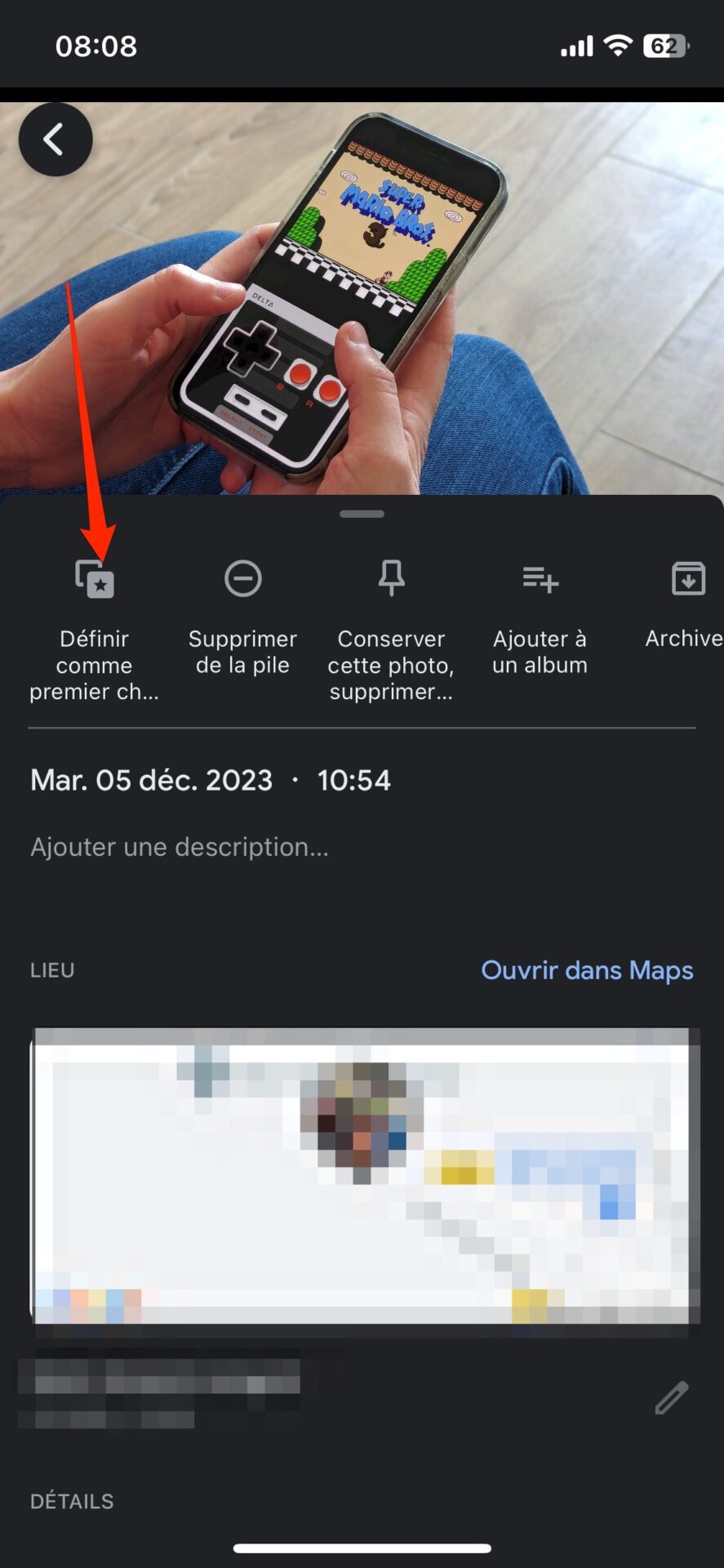This screenshot has height=1568, width=724.
Task: Open the location map preview
Action: (364, 1176)
